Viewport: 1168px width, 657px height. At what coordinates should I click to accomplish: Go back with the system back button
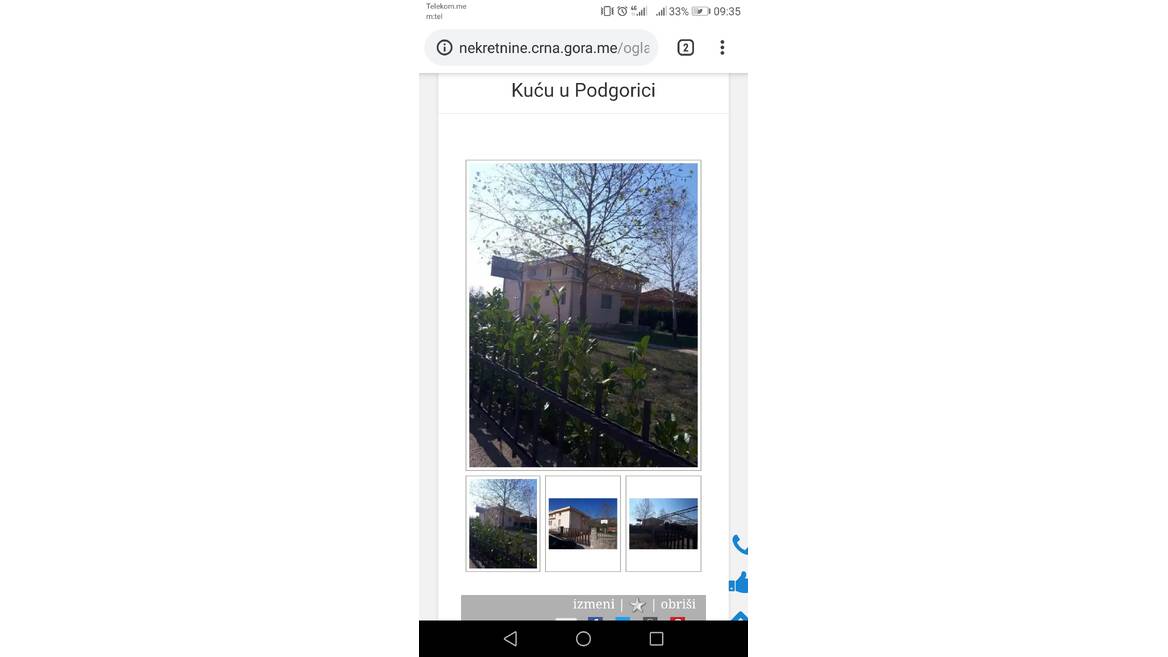[x=510, y=639]
